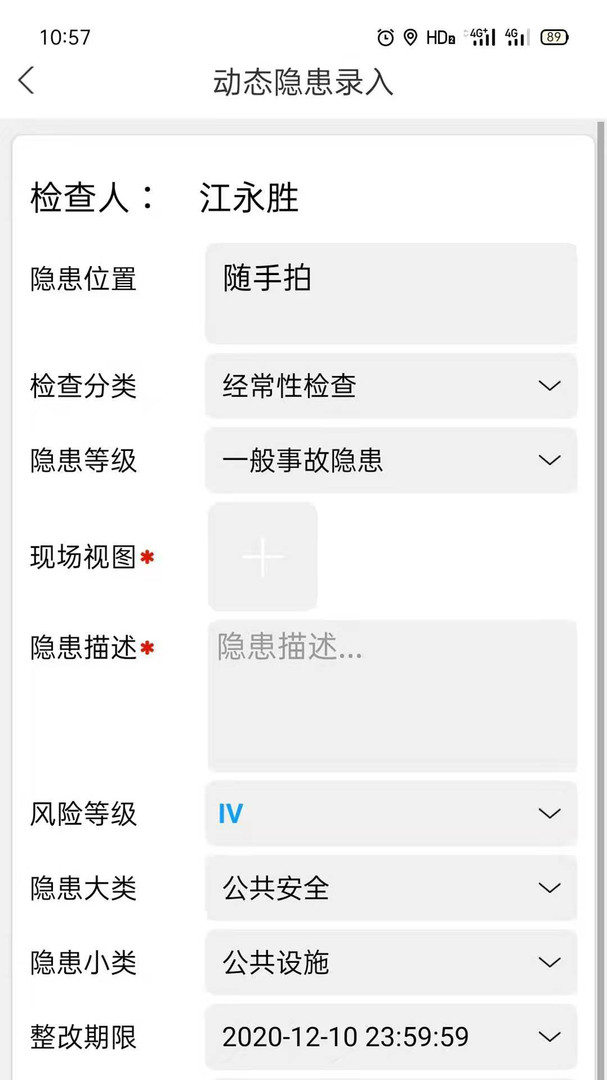
Task: Open the 风险等级 dropdown showing IV
Action: [391, 814]
